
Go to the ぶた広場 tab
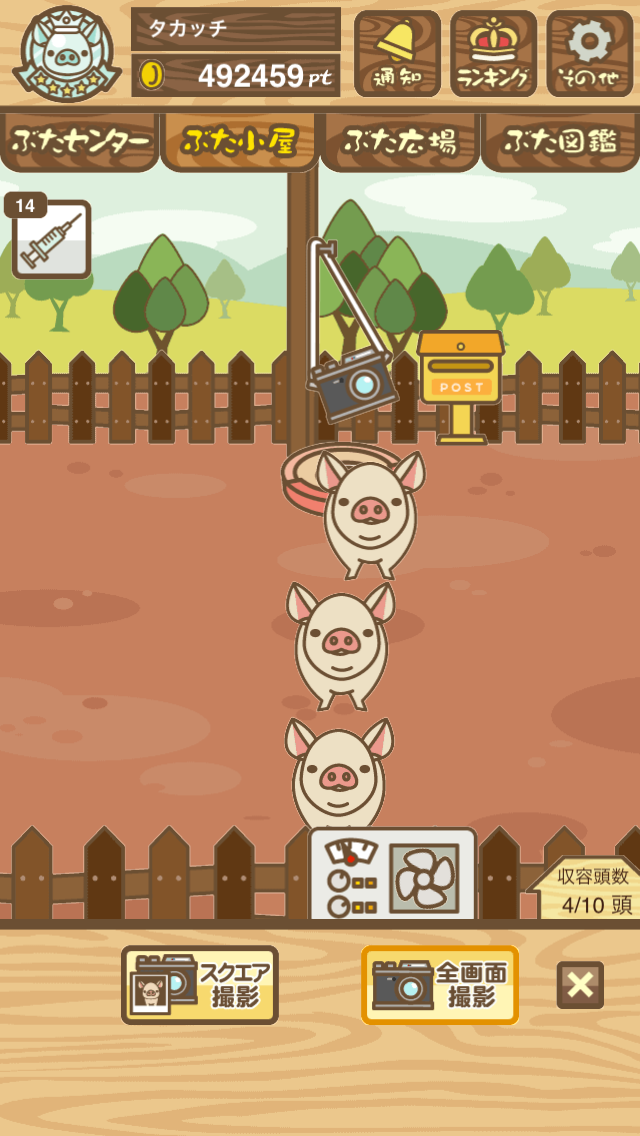point(400,141)
